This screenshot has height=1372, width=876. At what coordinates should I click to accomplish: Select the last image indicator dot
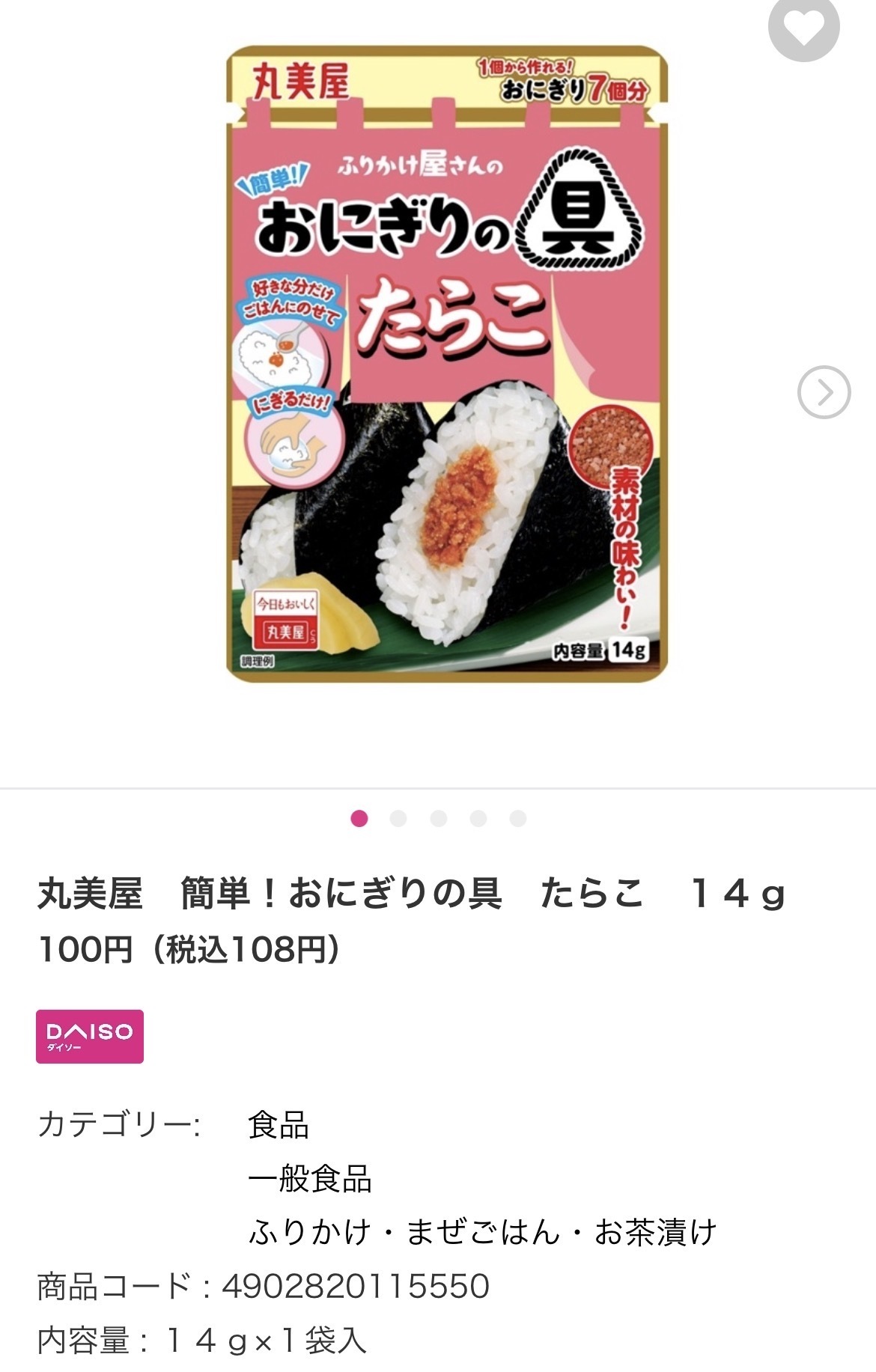coord(517,818)
